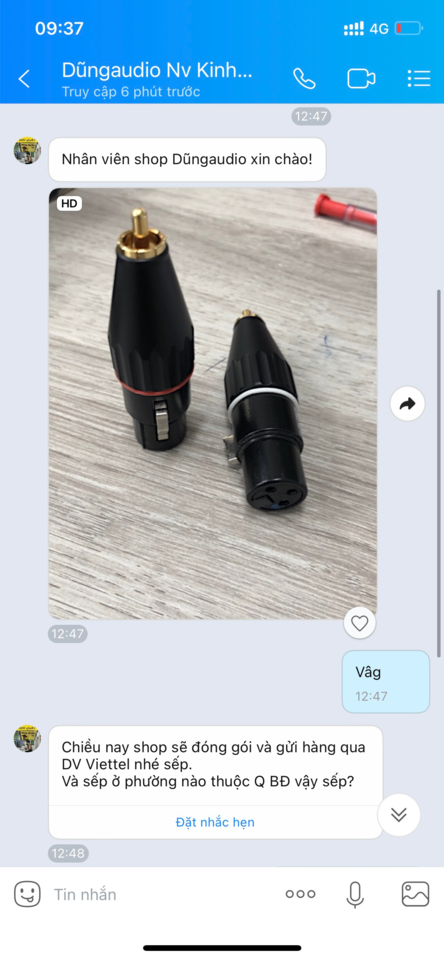The image size is (444, 960).
Task: Like the photo with the heart icon
Action: [359, 623]
